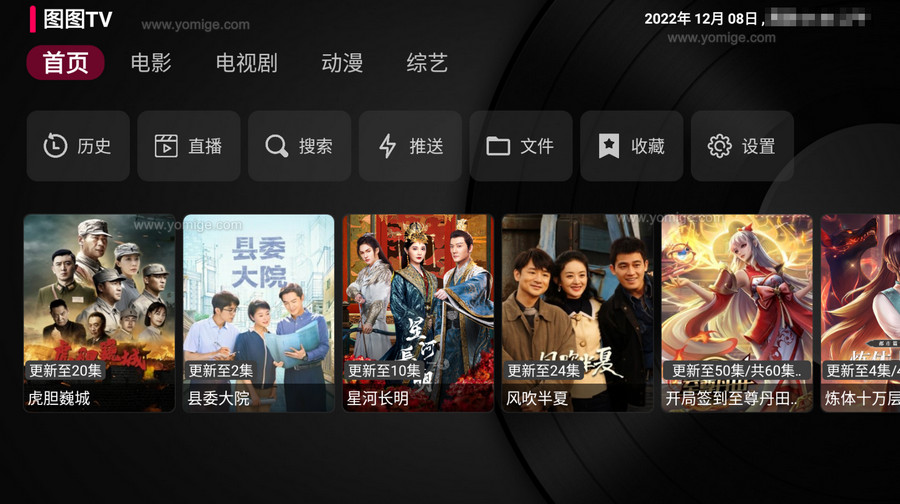Open the drama 虎胆巍城

[x=99, y=312]
